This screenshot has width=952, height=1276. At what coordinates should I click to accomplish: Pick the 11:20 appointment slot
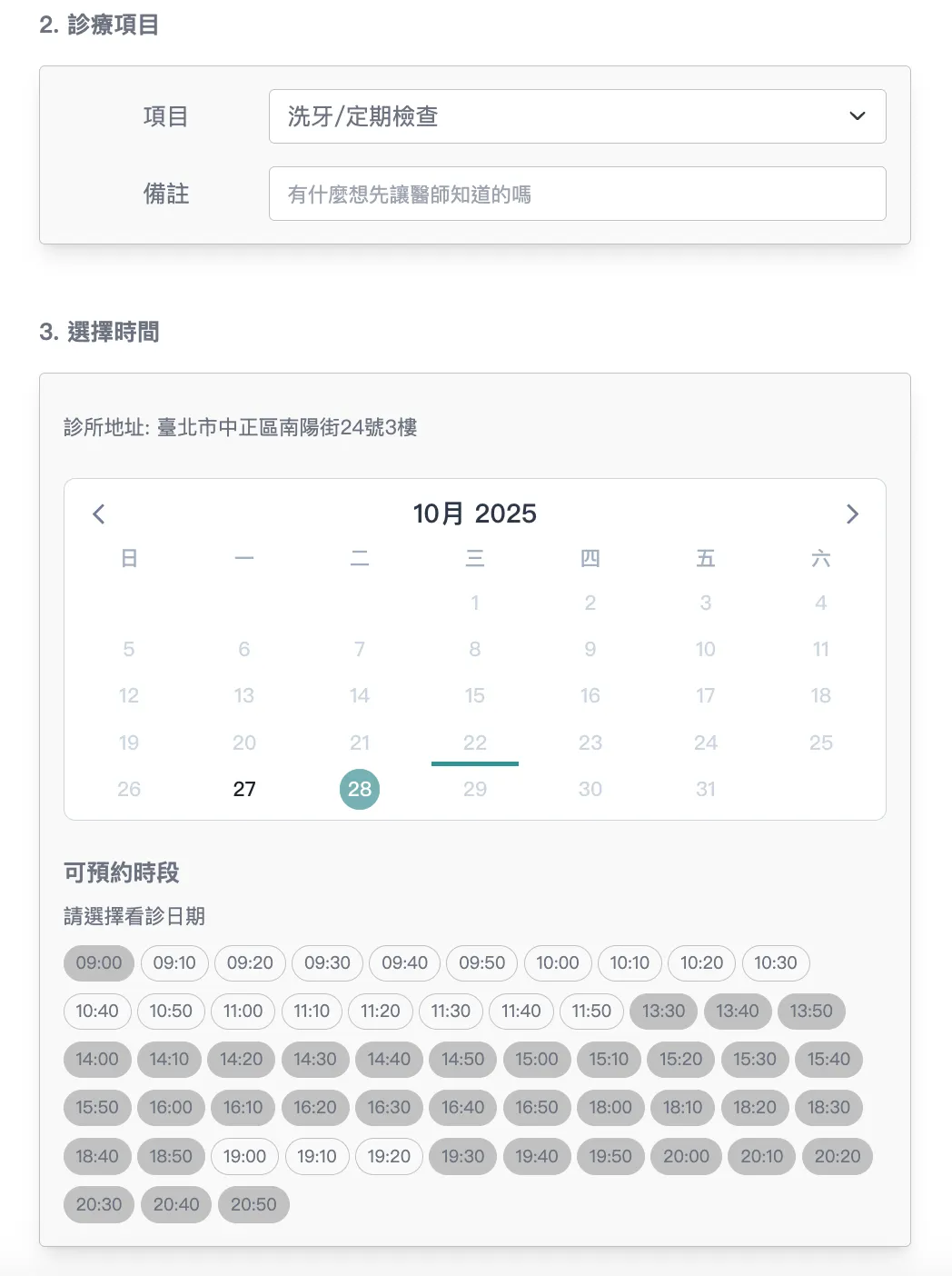(x=380, y=1012)
